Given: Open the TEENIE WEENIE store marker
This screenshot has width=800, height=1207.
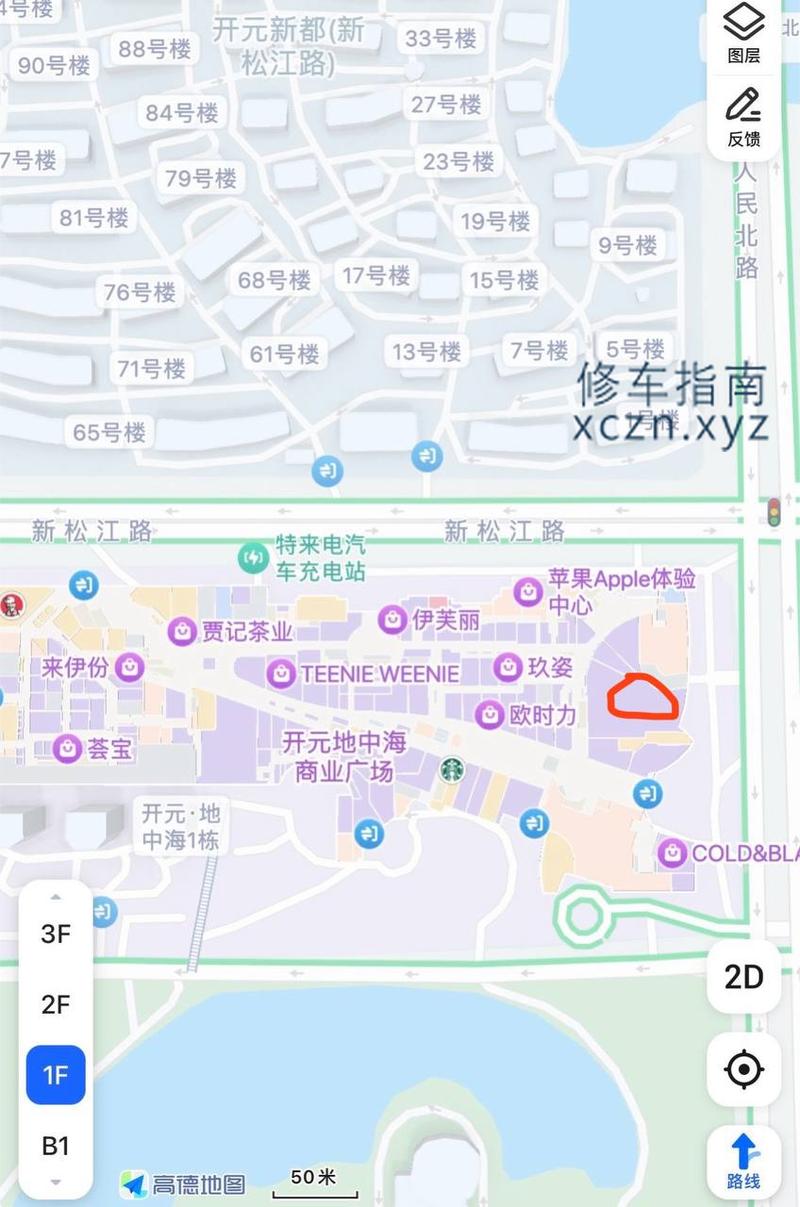Looking at the screenshot, I should (282, 673).
